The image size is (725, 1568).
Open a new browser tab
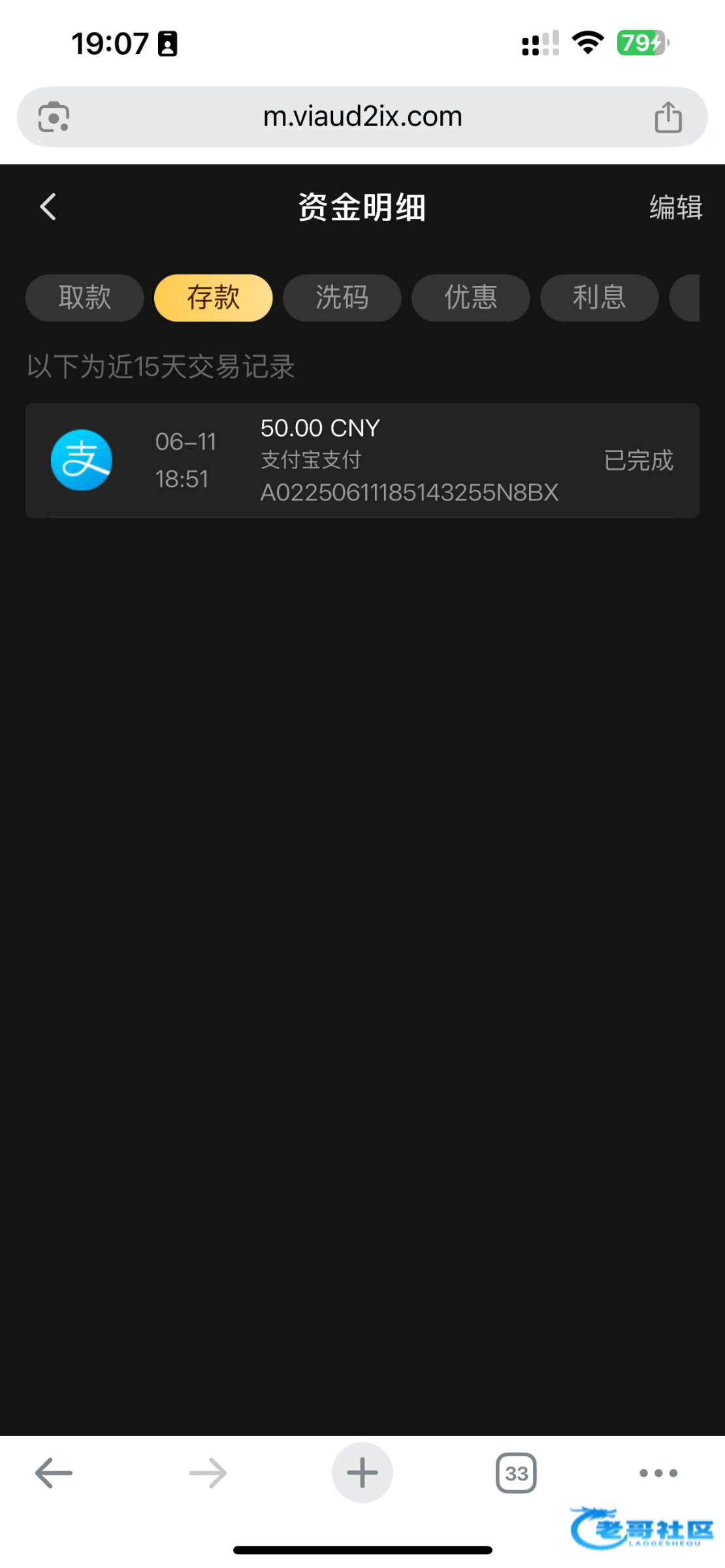(x=362, y=1473)
